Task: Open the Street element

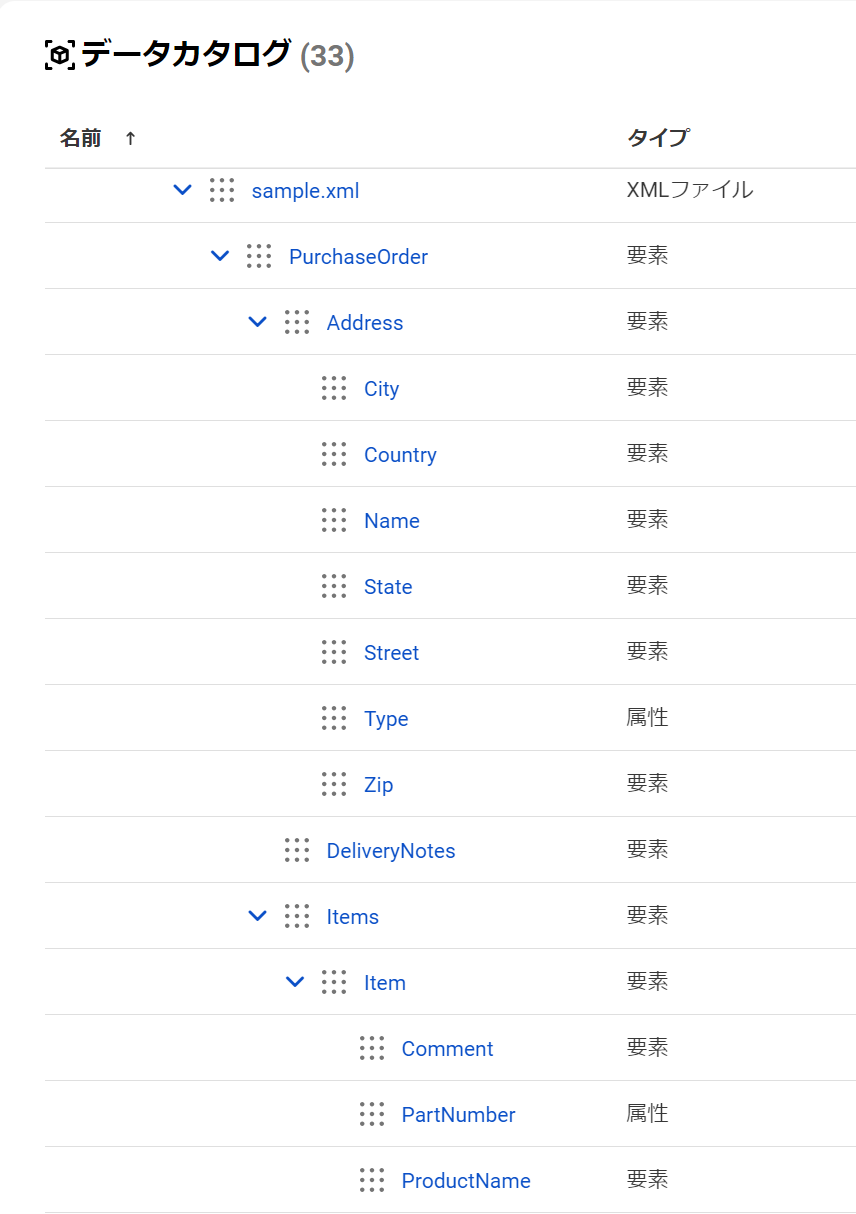Action: click(x=391, y=653)
